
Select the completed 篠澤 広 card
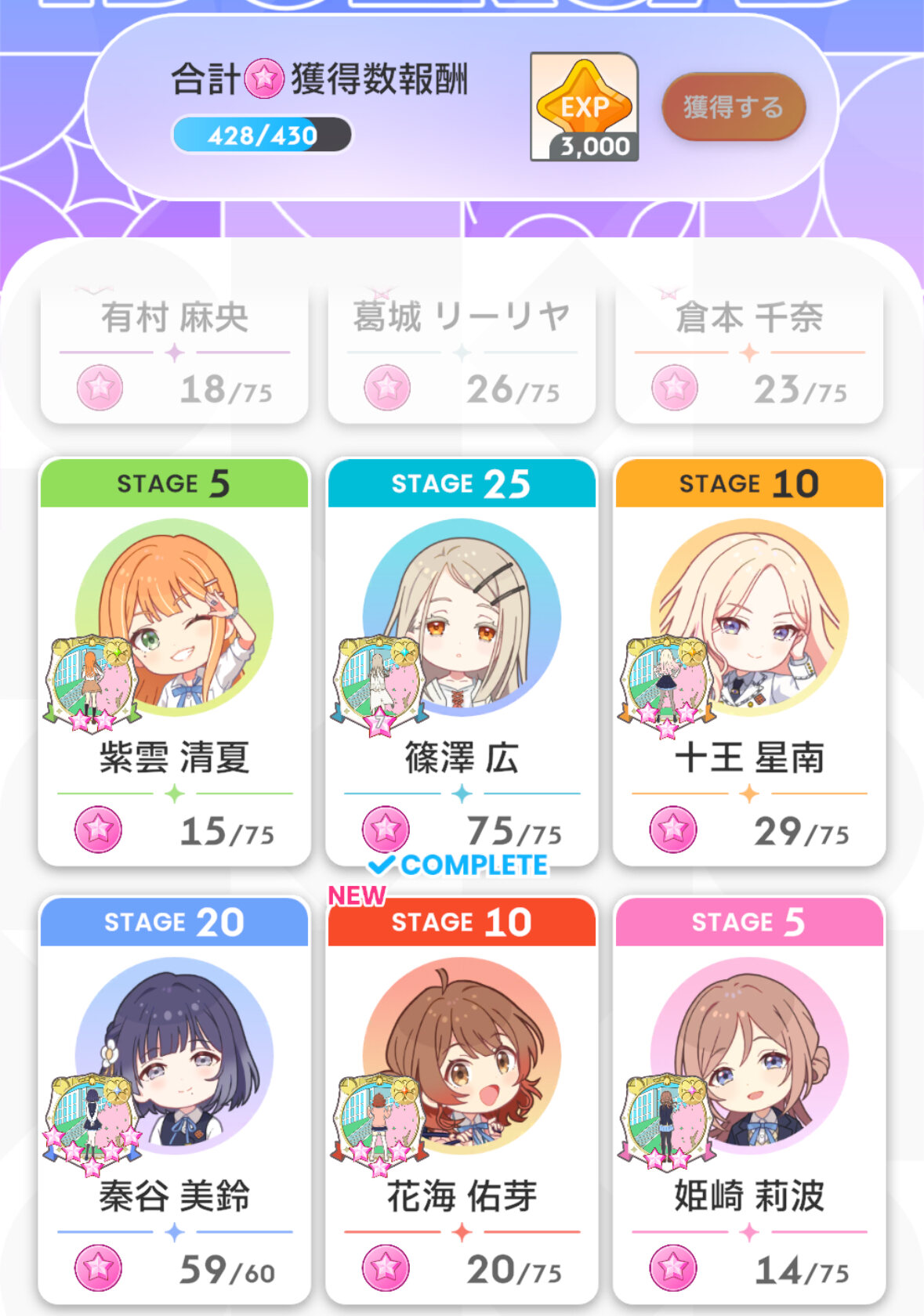pyautogui.click(x=462, y=662)
